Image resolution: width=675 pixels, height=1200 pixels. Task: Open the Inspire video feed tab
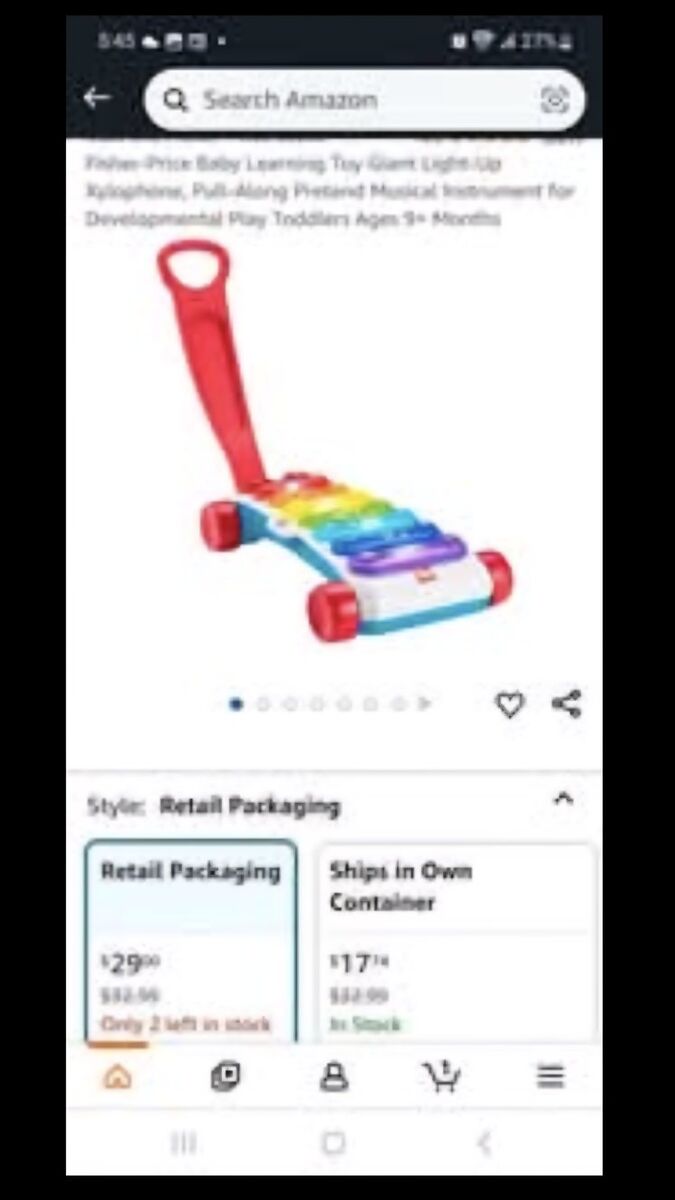[x=226, y=1077]
